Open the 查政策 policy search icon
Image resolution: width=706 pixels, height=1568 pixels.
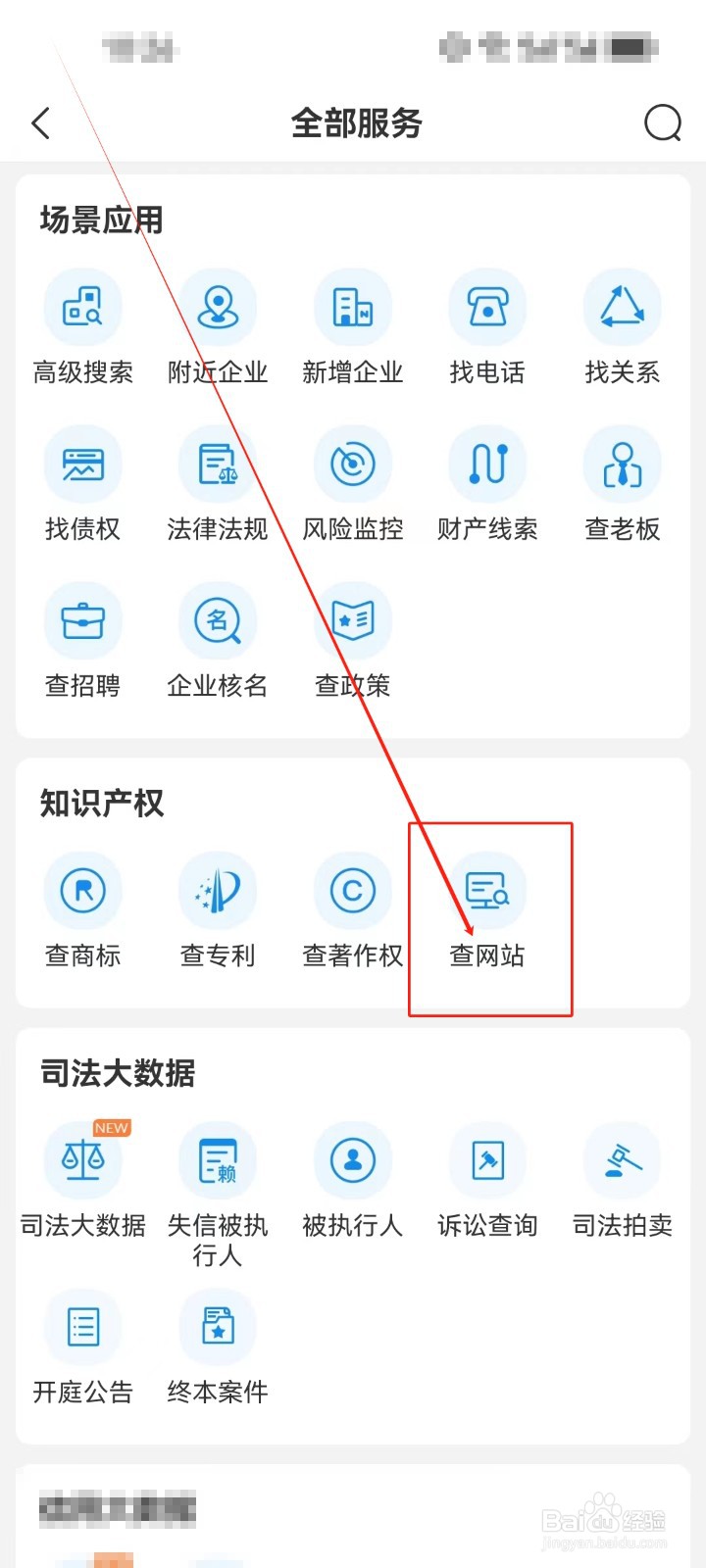click(353, 619)
